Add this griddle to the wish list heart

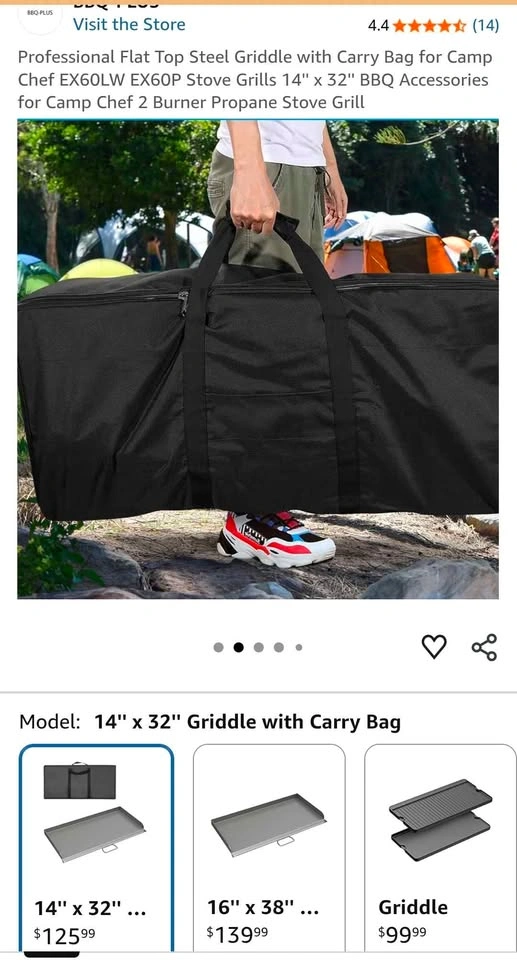434,647
